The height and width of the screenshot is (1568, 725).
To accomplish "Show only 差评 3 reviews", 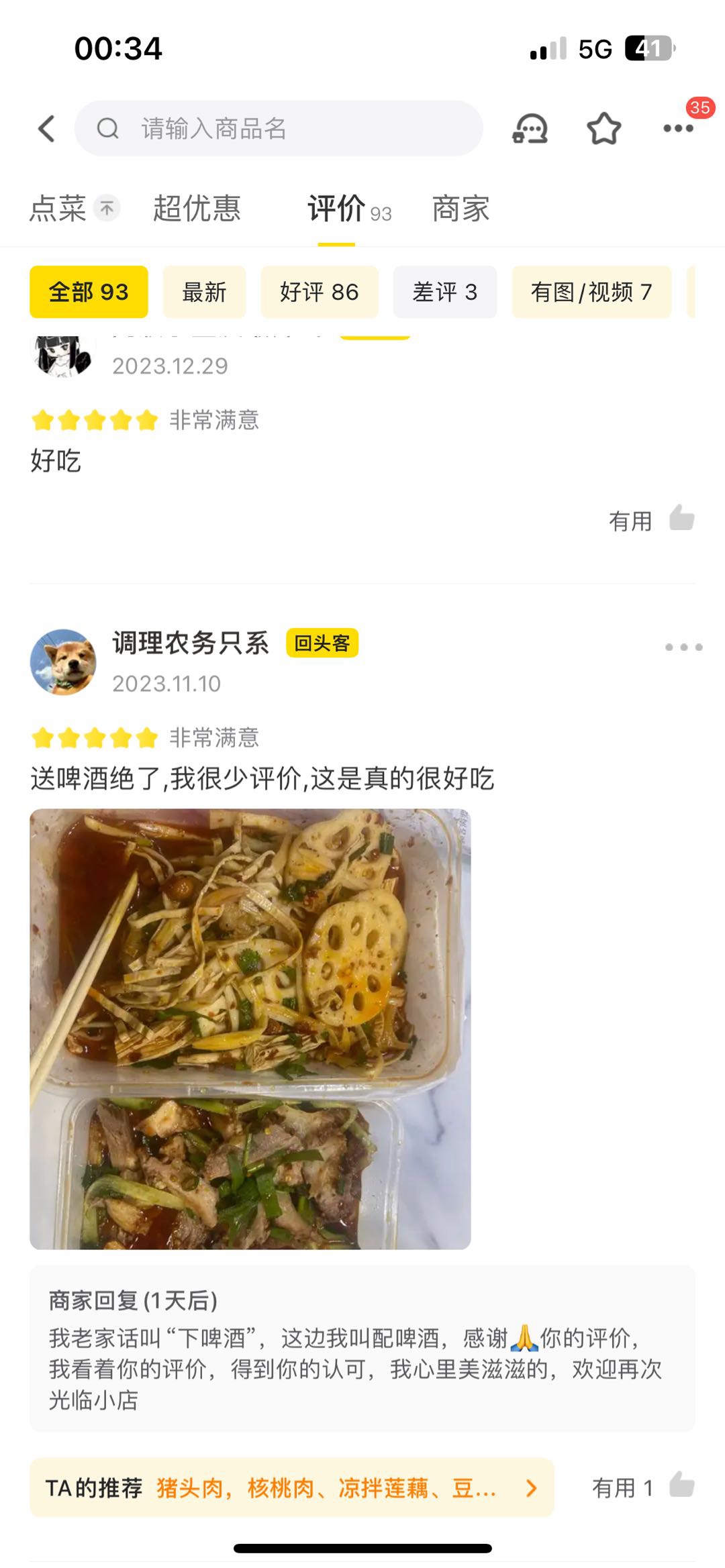I will tap(444, 292).
